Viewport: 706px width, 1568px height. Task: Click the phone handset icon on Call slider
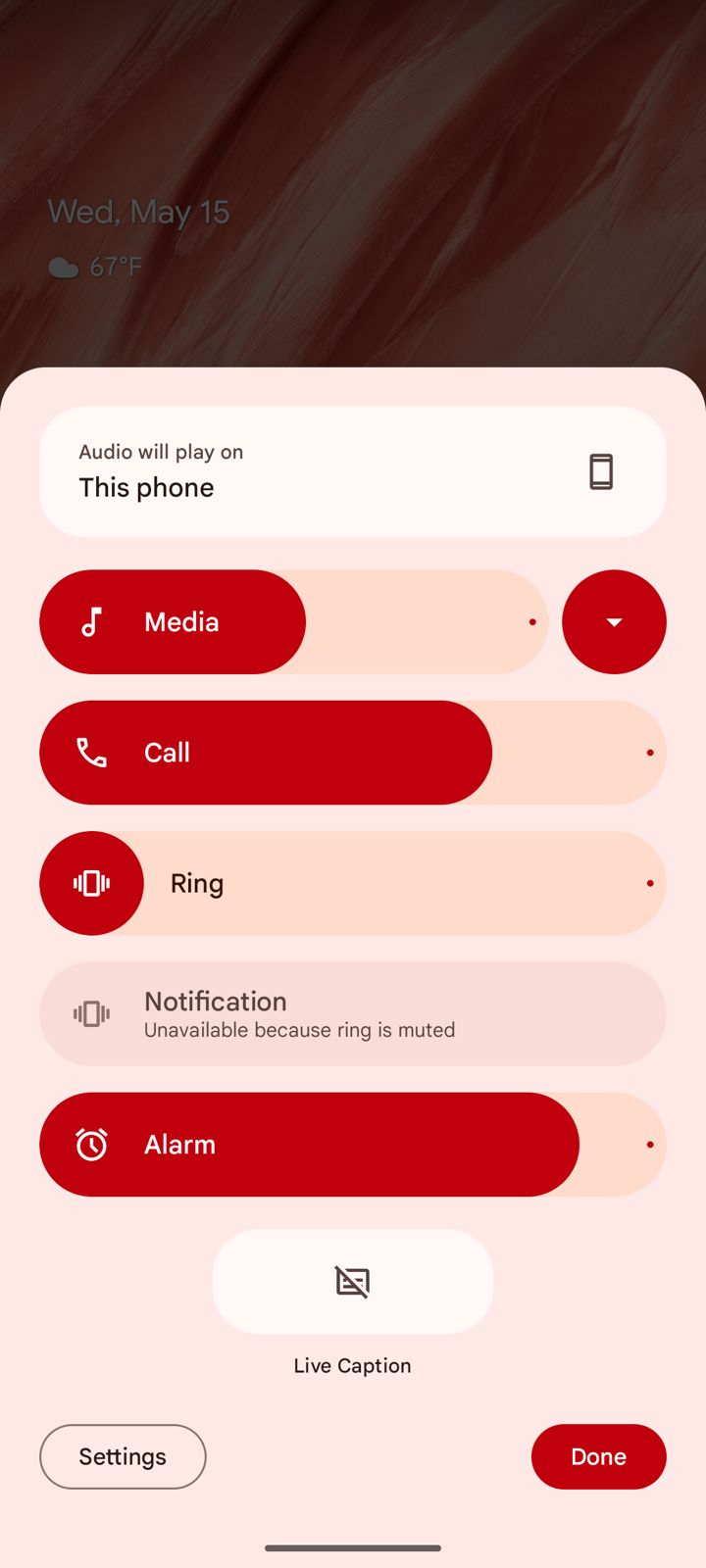click(91, 753)
